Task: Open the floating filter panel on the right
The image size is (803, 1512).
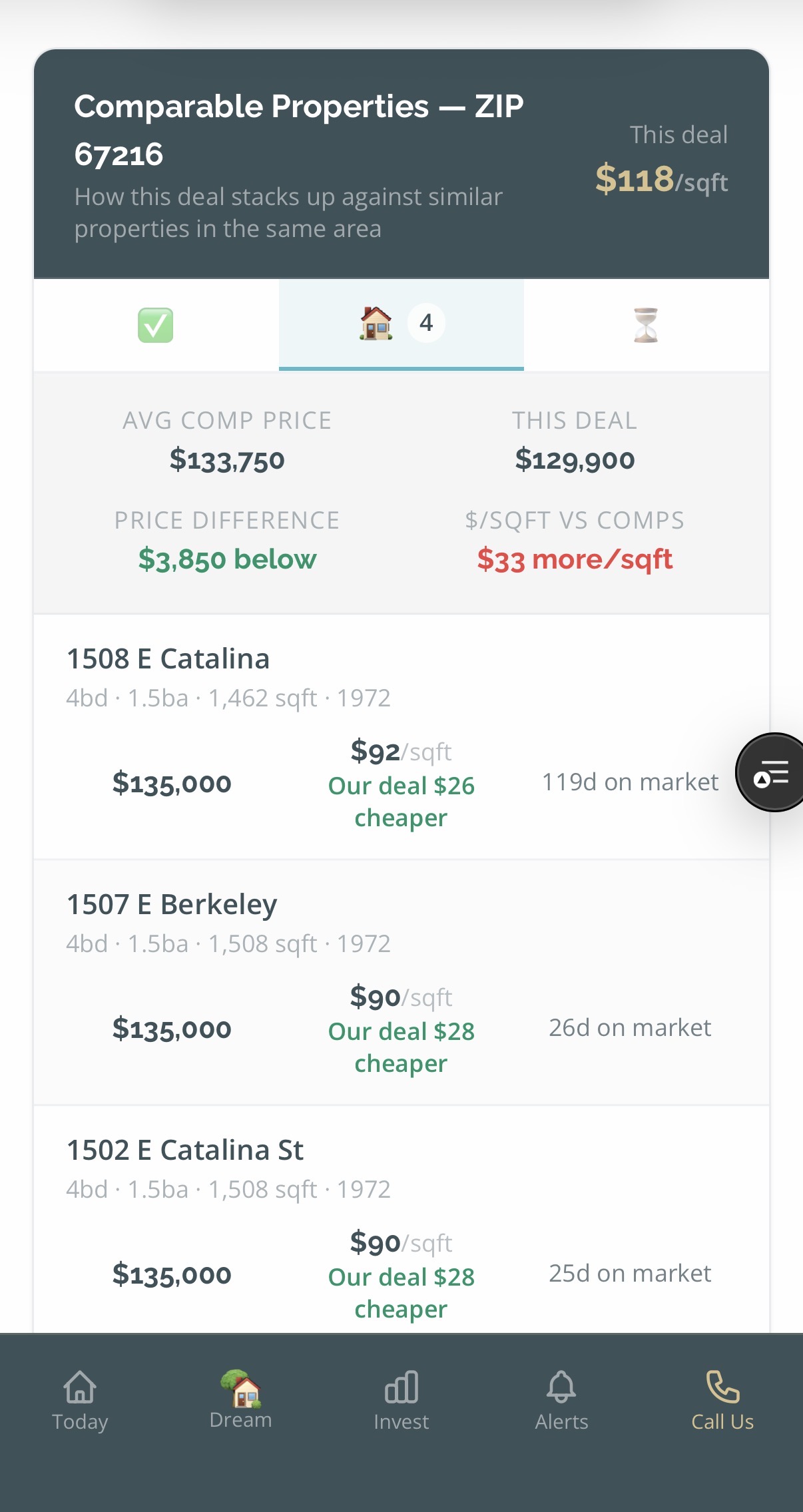Action: point(770,772)
